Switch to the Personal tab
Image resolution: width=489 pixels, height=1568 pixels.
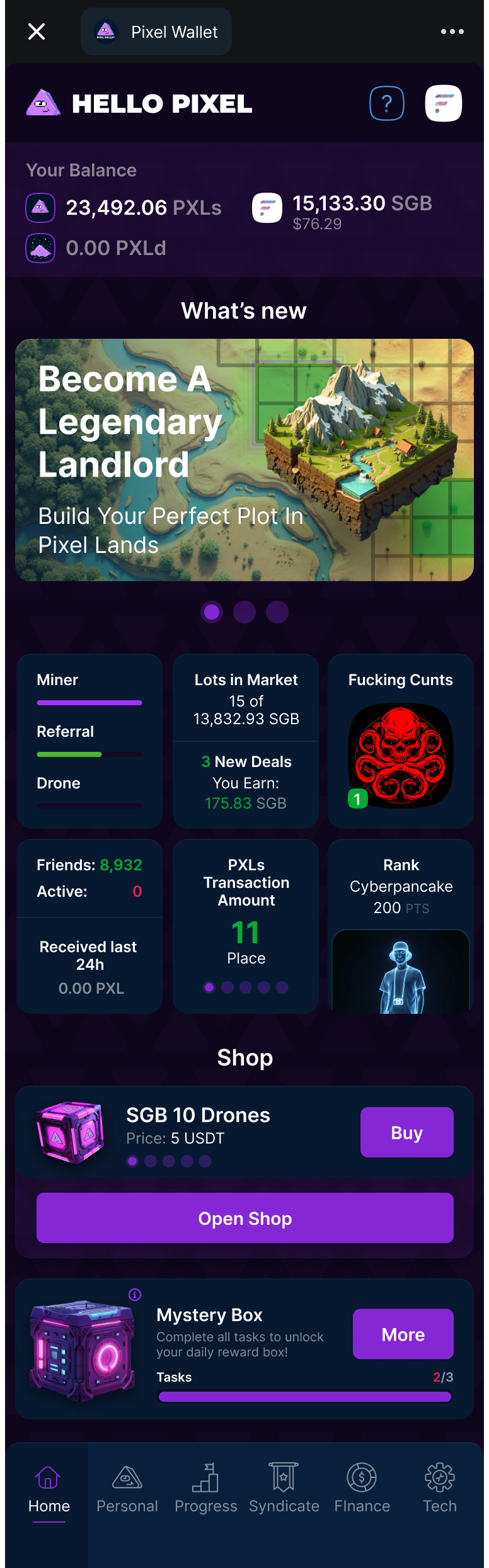(x=127, y=1489)
